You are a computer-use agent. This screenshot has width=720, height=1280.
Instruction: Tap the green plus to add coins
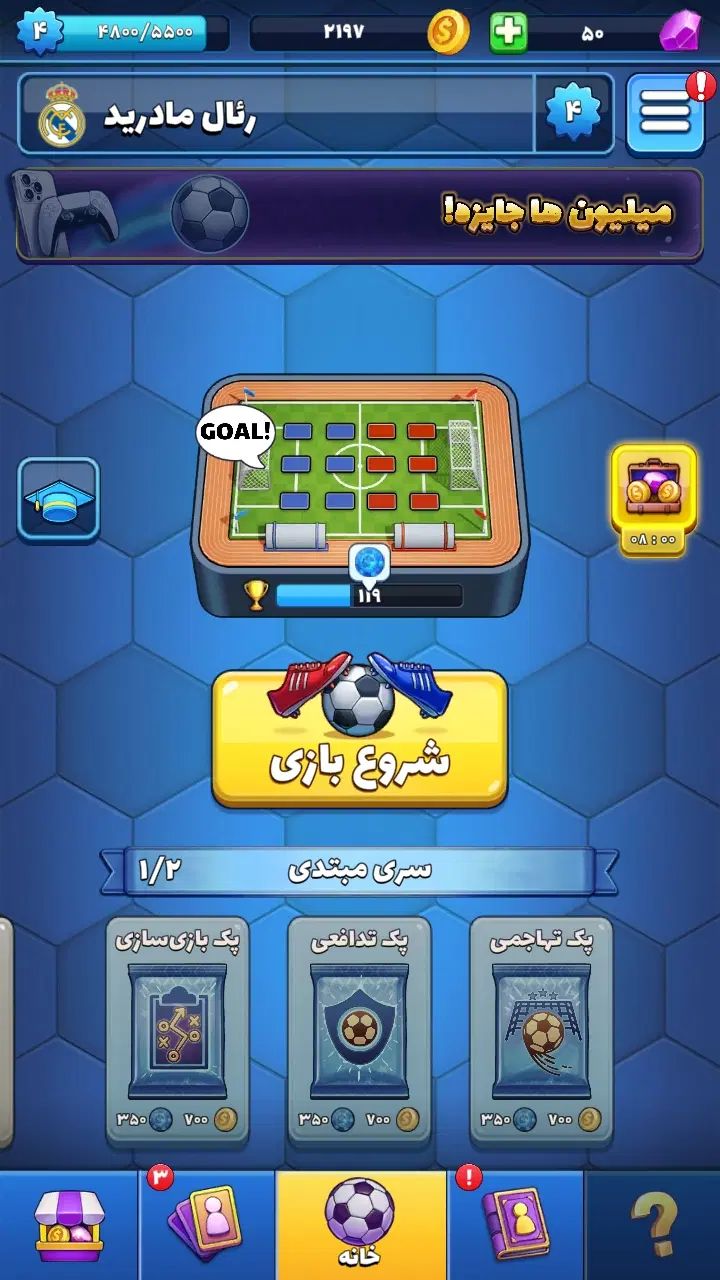(508, 33)
